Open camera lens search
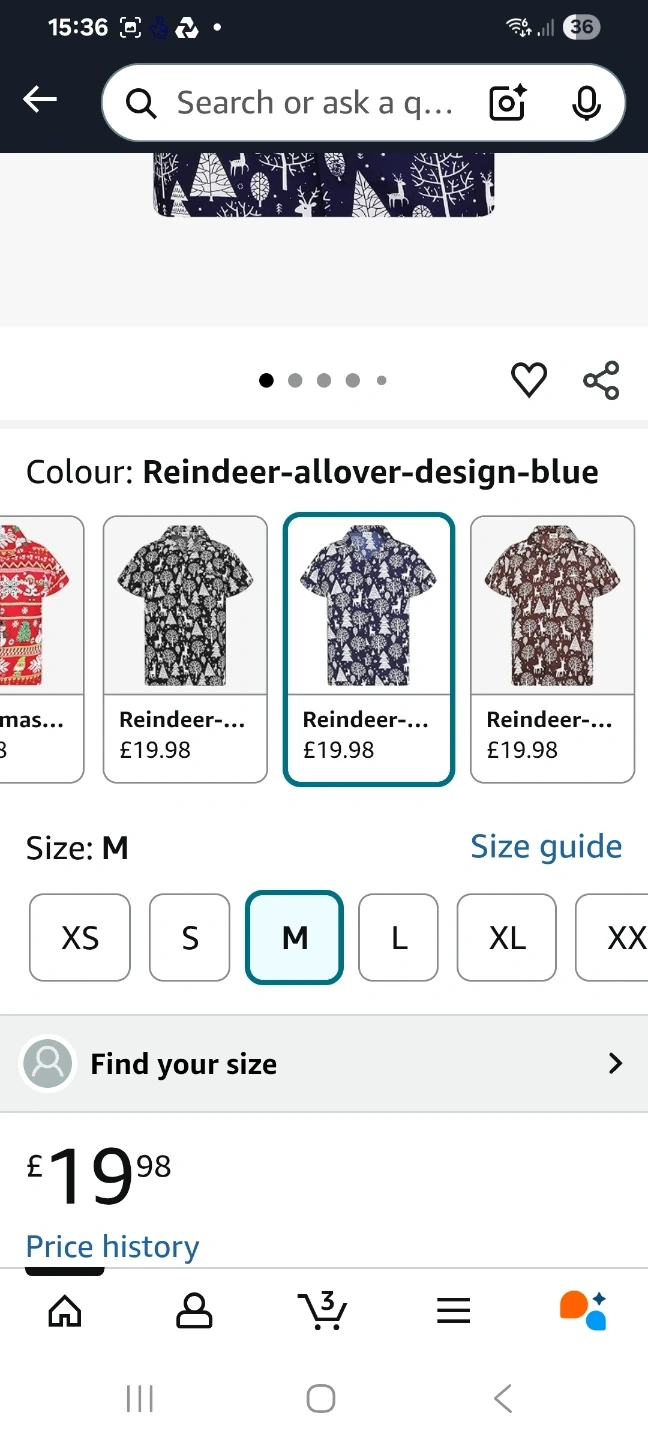 point(507,103)
